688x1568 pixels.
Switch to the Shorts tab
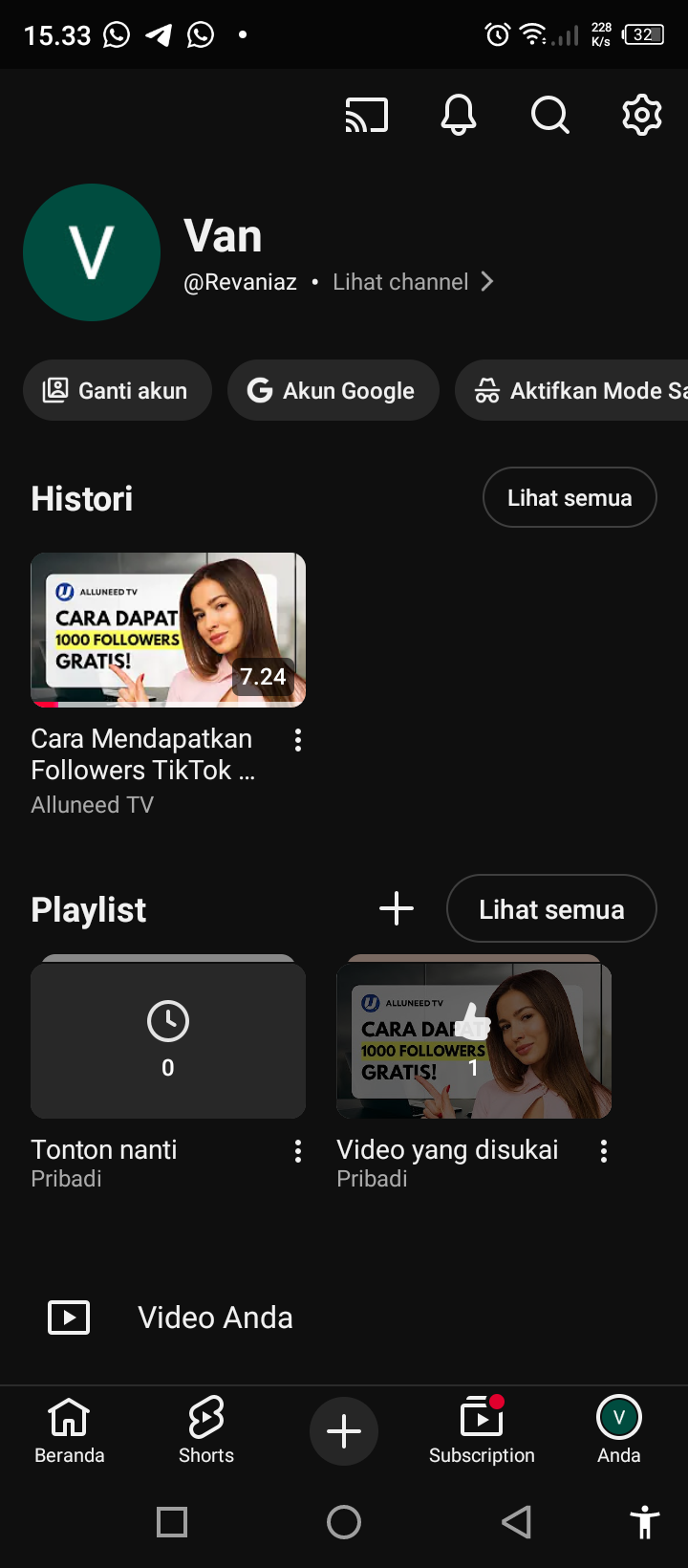tap(206, 1430)
